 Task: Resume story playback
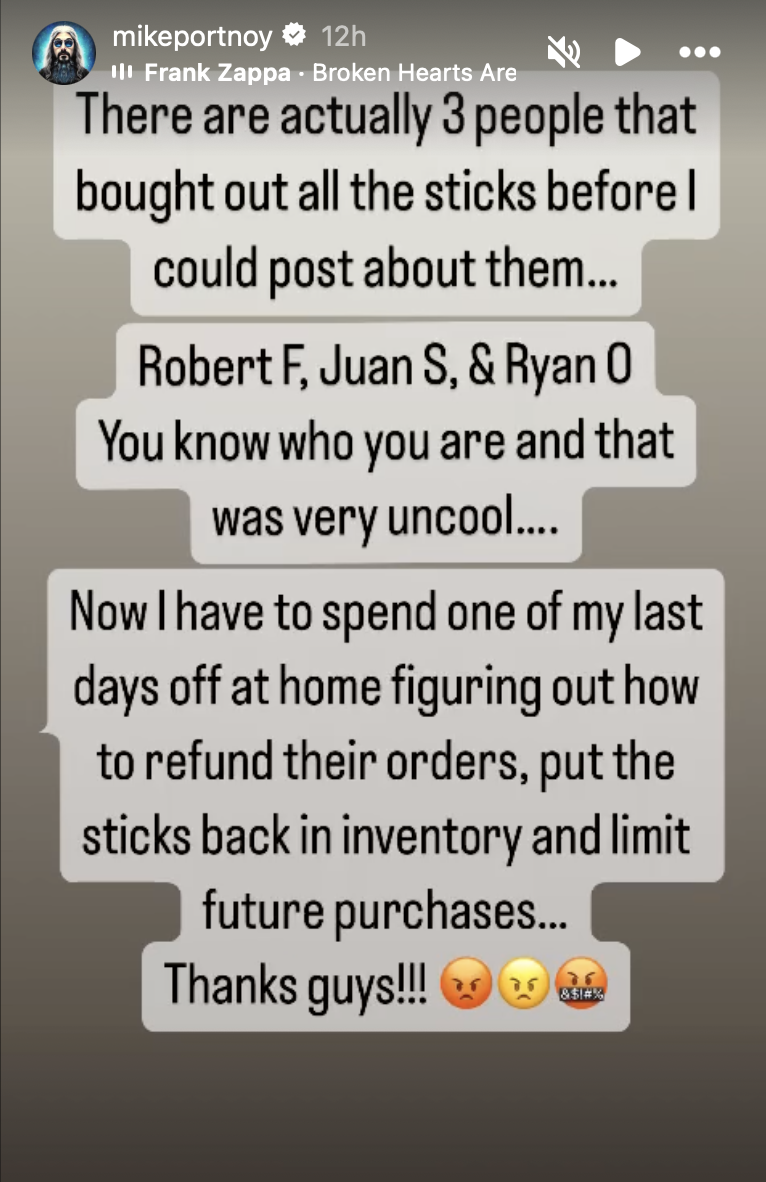(x=627, y=52)
